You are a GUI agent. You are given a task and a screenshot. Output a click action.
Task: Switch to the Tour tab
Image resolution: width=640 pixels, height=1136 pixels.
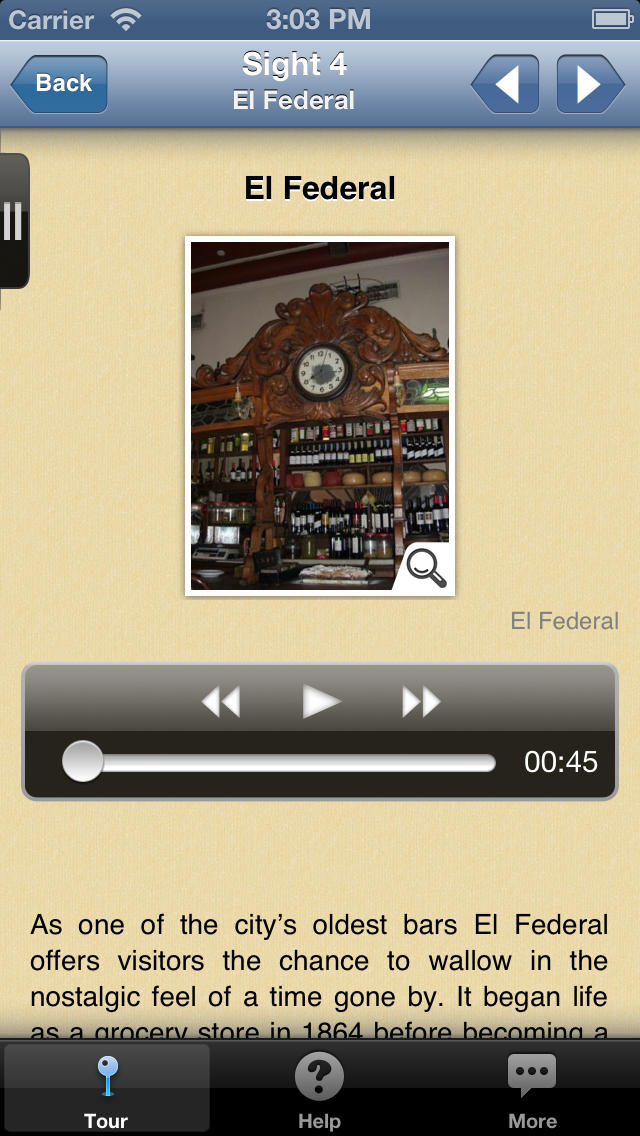point(107,1090)
